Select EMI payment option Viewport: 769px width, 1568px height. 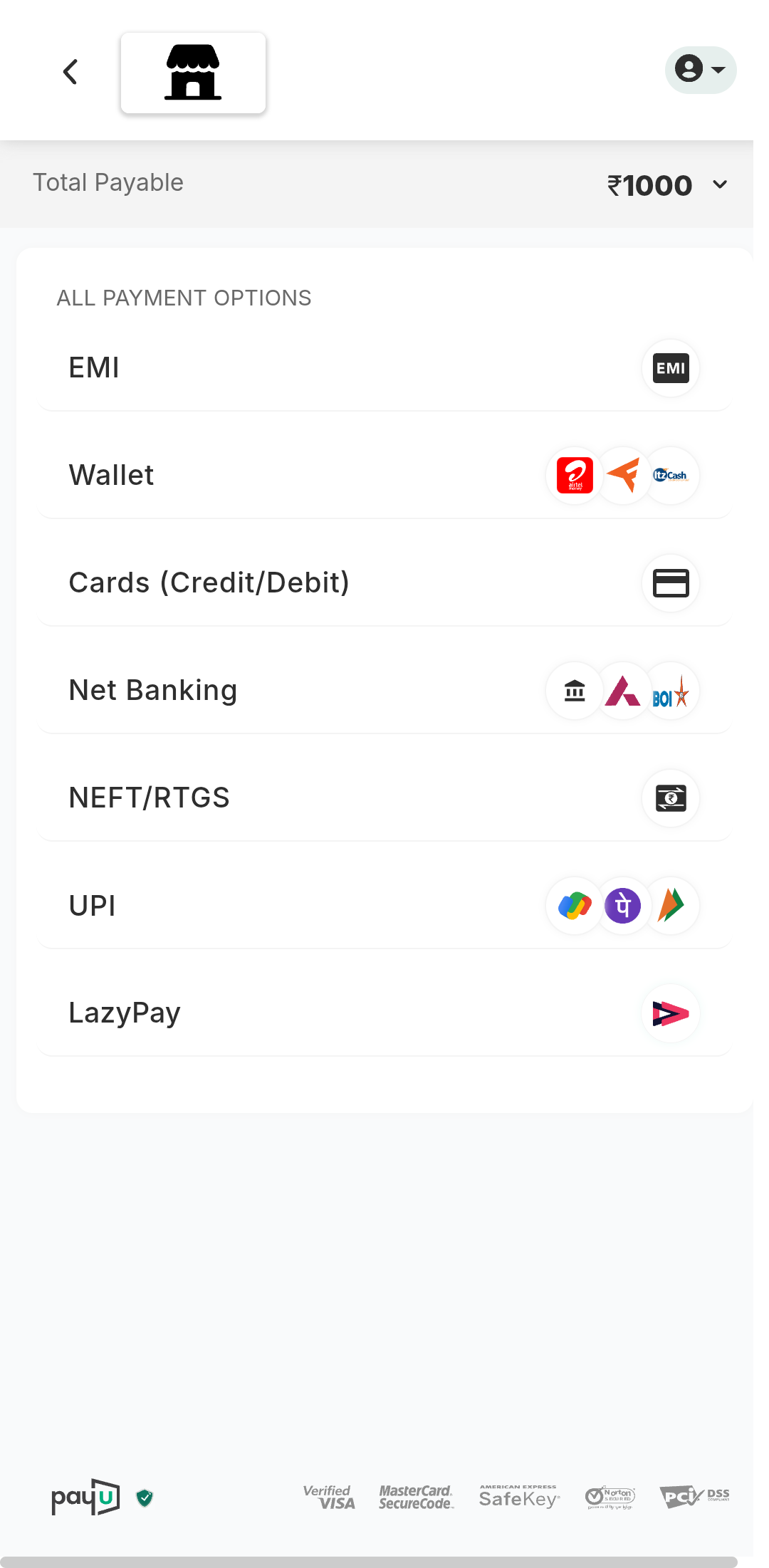pos(384,368)
